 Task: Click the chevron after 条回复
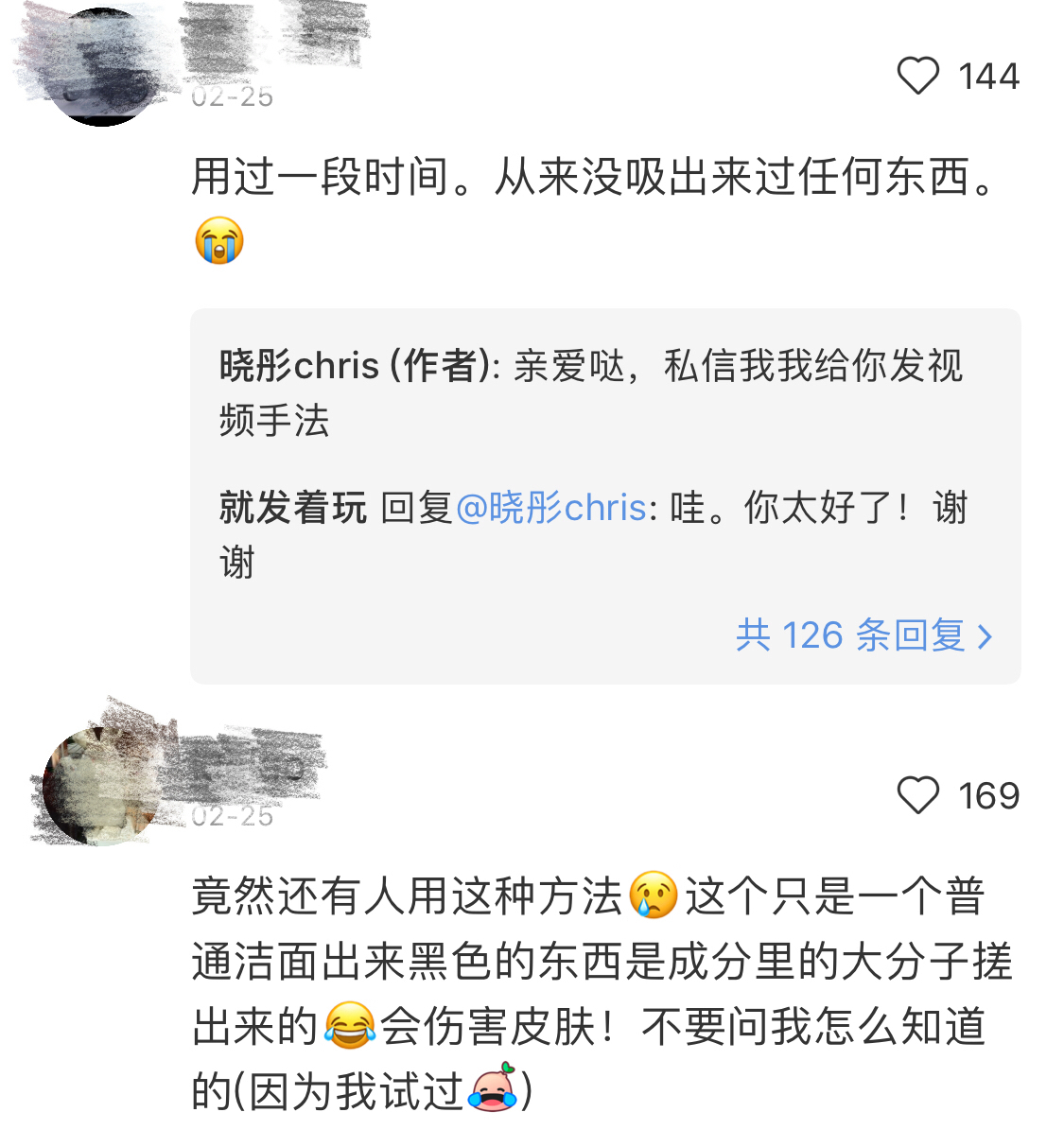[987, 636]
